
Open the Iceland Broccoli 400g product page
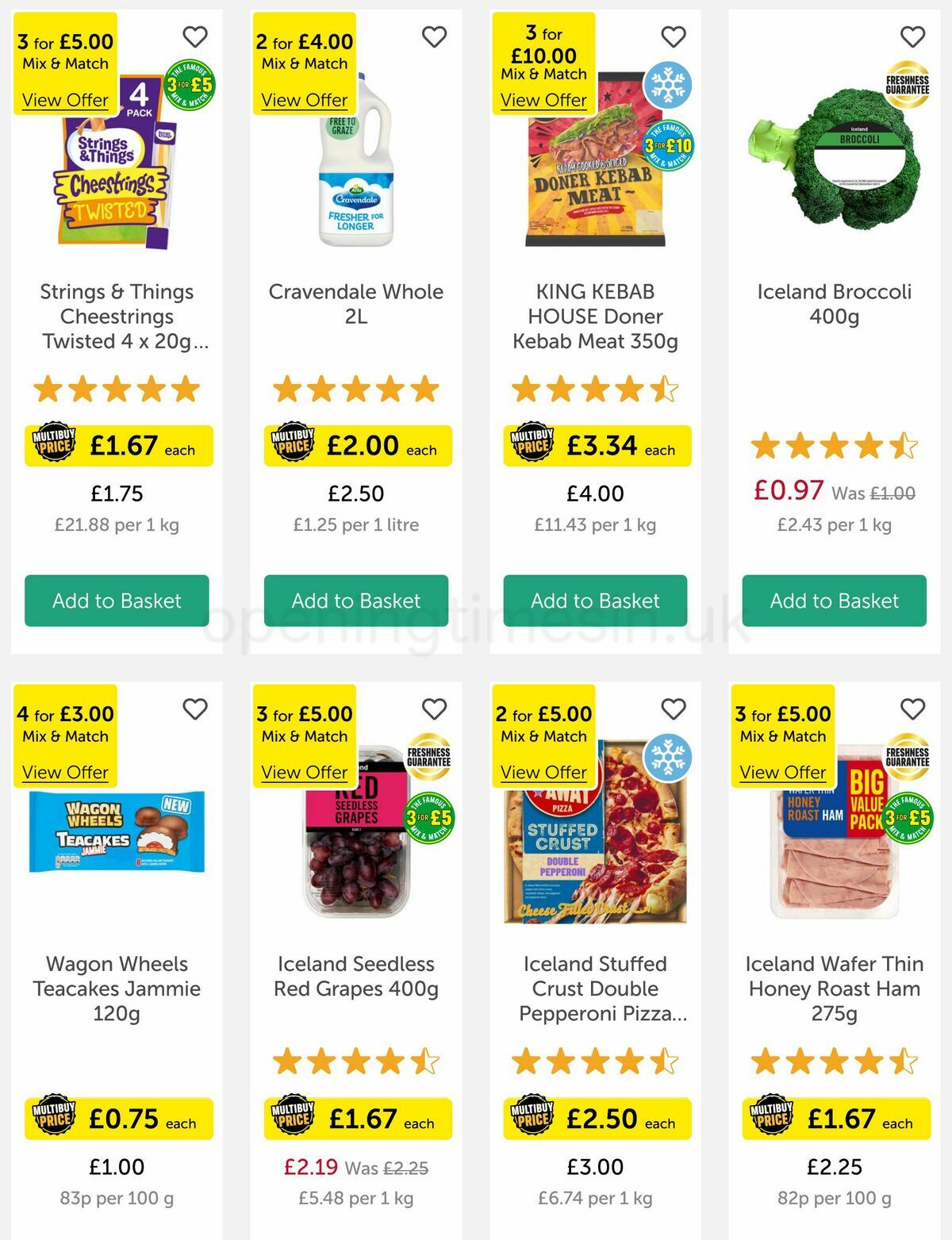point(833,304)
